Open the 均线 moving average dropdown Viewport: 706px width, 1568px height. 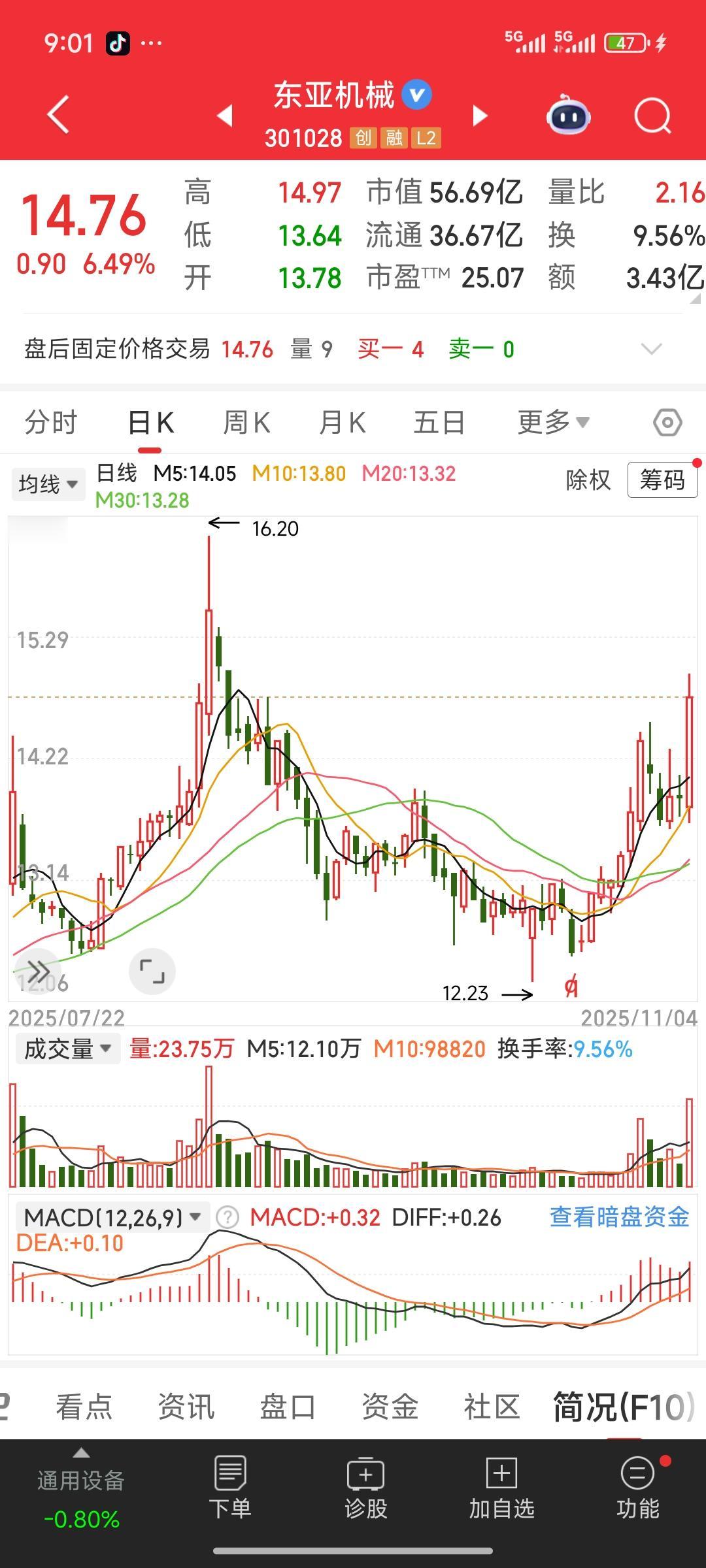pyautogui.click(x=48, y=483)
